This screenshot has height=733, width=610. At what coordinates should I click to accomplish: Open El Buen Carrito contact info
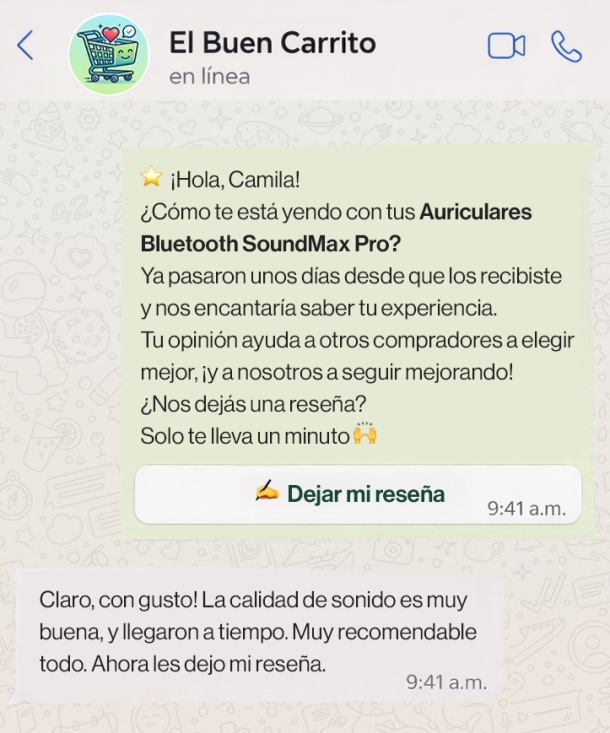coord(272,44)
